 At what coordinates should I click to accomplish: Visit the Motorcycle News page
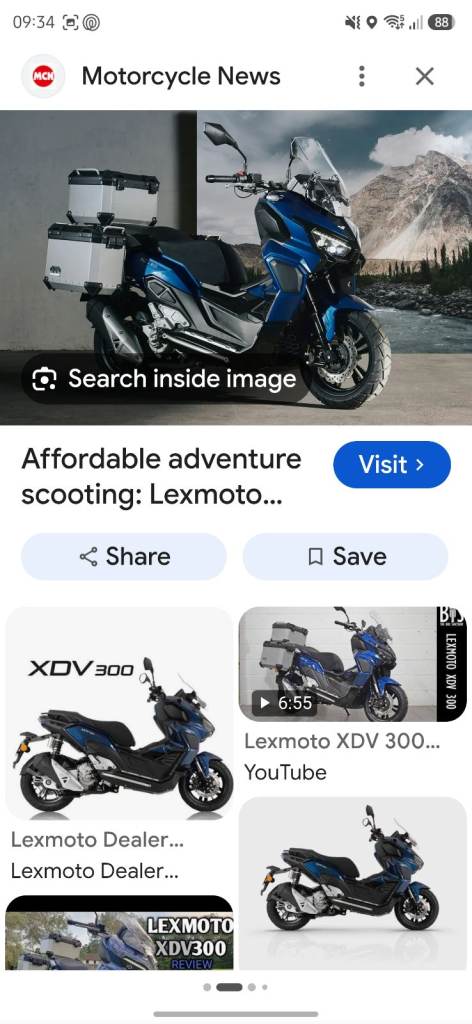click(392, 464)
